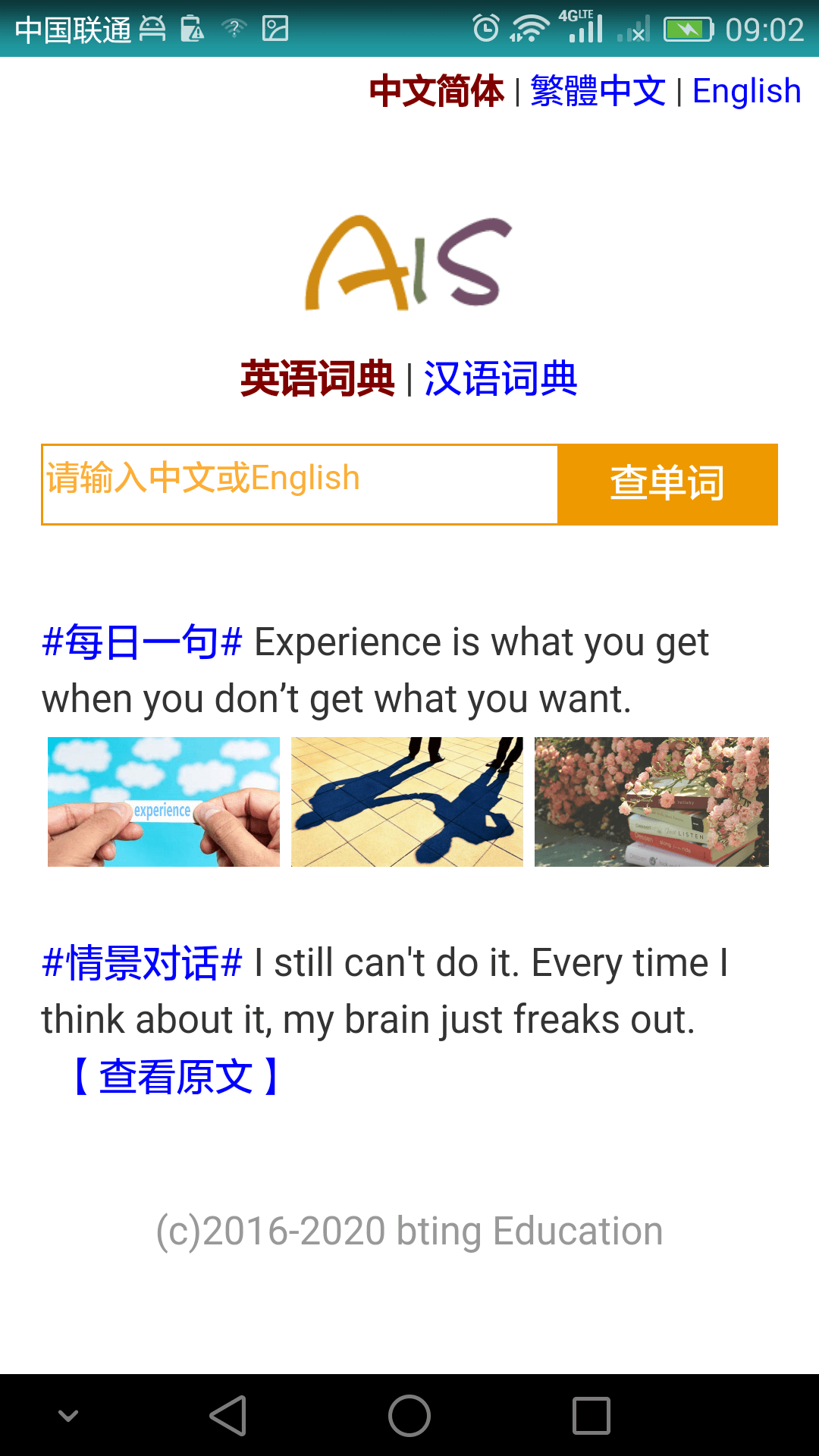Screen dimensions: 819x1456
Task: Open the shadows on tiles image
Action: [x=407, y=802]
